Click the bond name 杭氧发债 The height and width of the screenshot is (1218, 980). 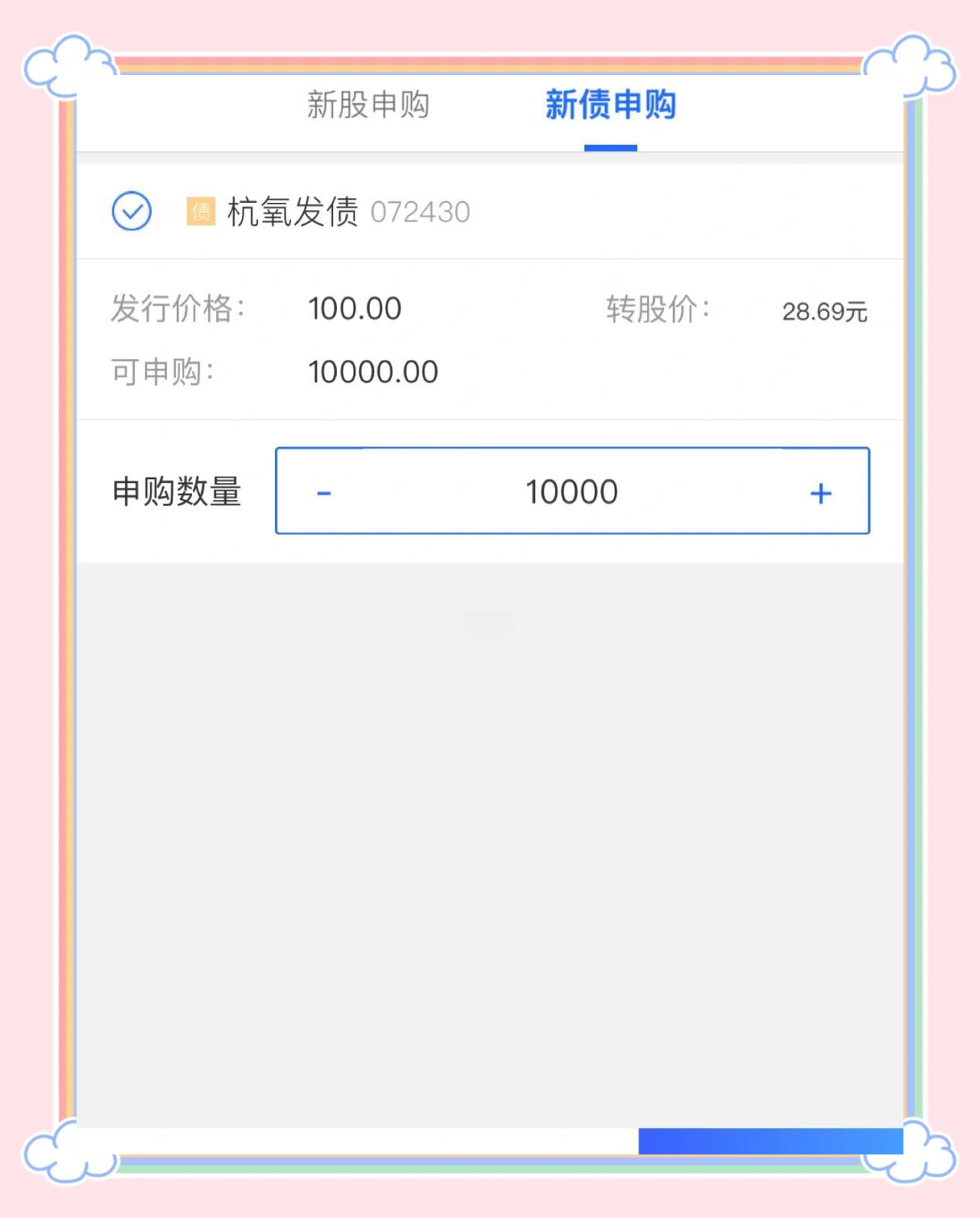click(292, 211)
